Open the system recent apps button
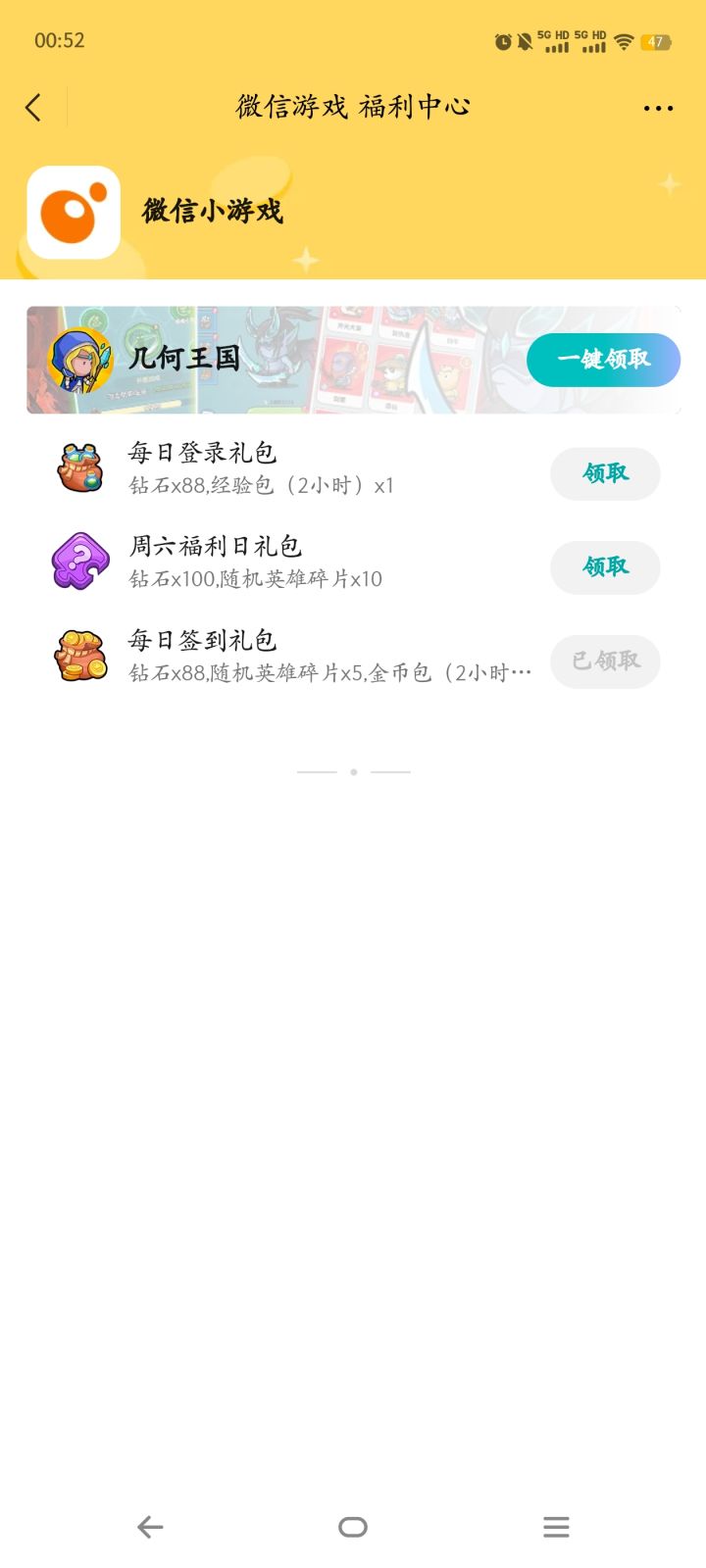 pos(556,1527)
